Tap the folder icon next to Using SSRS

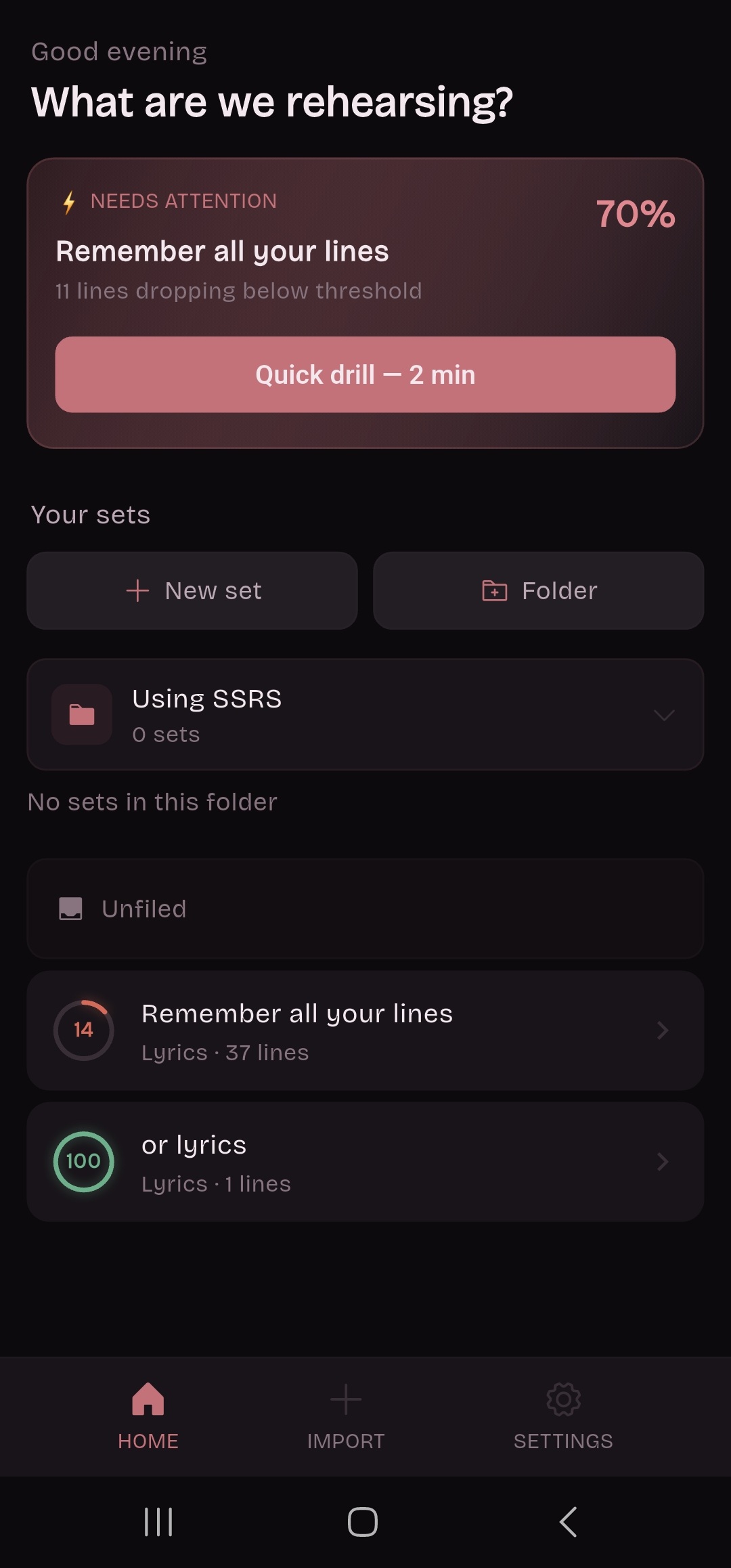coord(81,714)
